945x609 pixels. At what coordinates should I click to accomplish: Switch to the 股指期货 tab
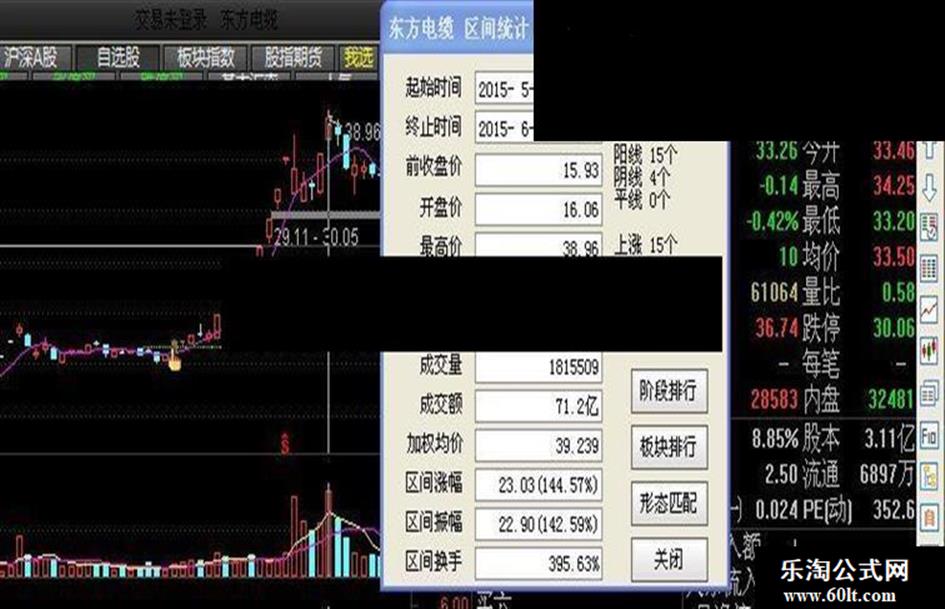pyautogui.click(x=293, y=57)
